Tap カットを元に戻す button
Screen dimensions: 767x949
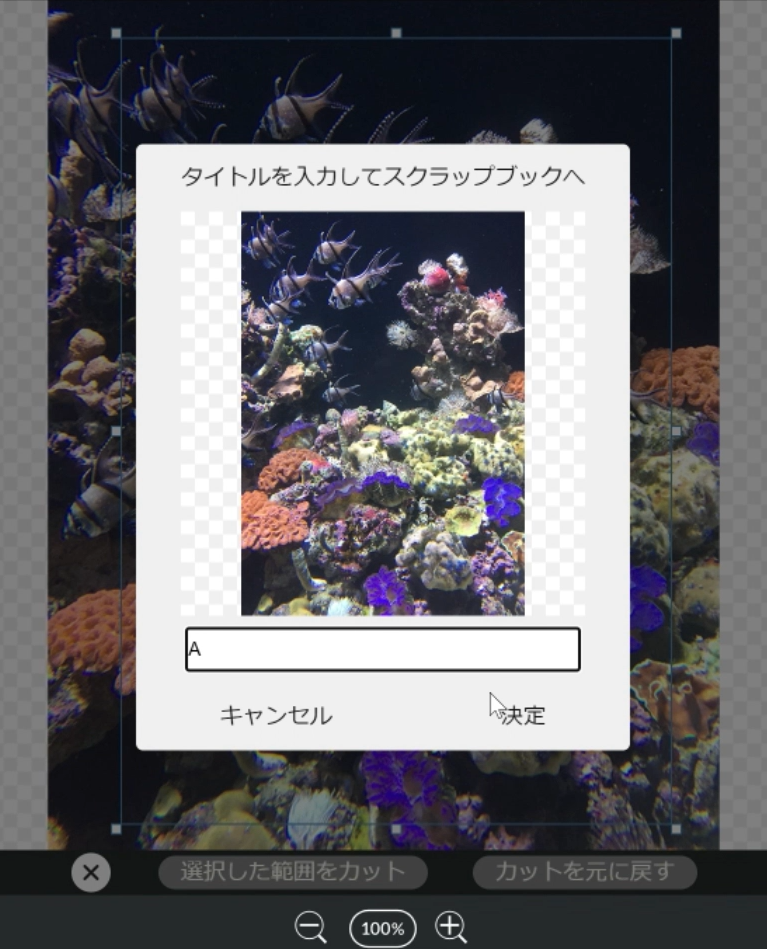point(584,871)
